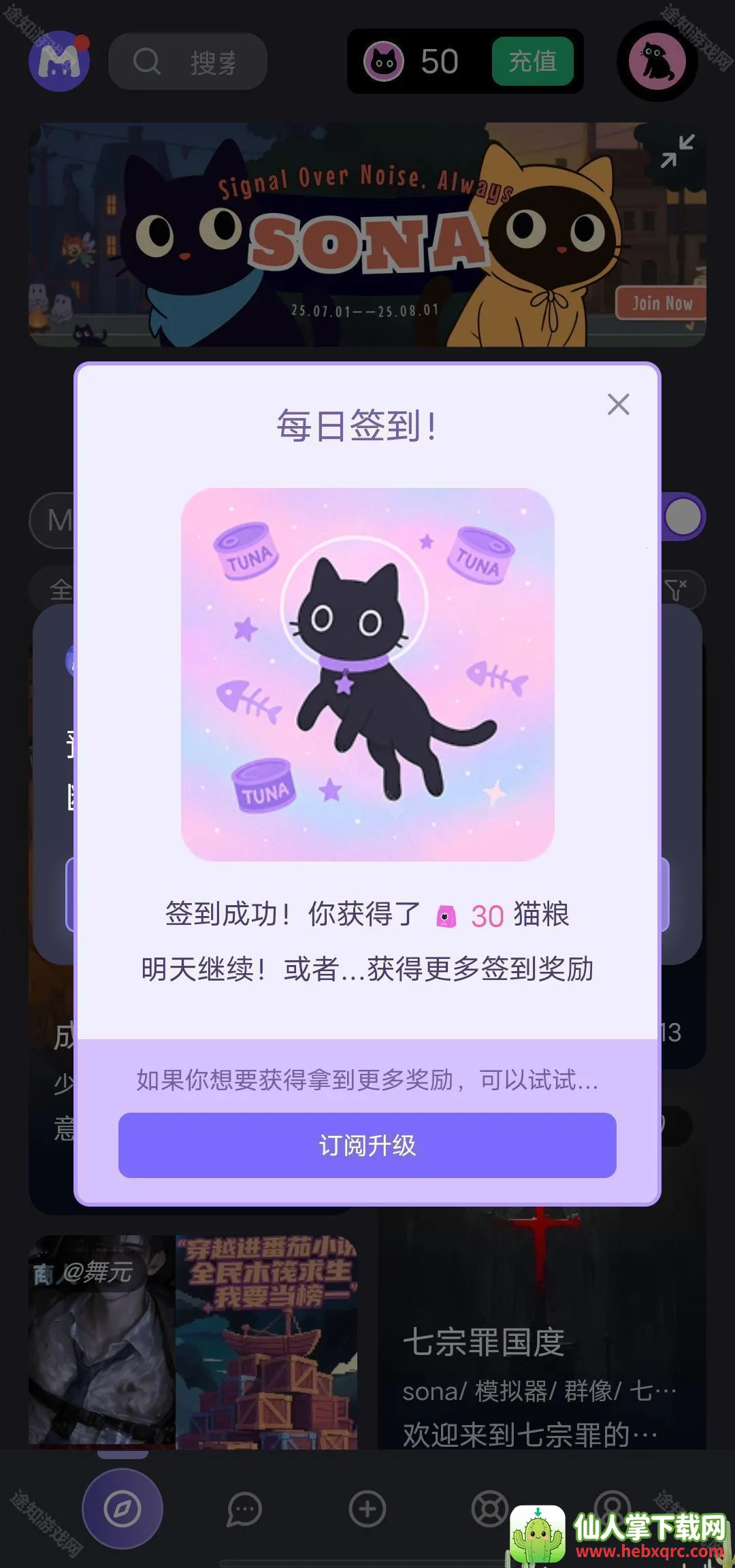
Task: Open the filter funnel icon
Action: coord(676,589)
